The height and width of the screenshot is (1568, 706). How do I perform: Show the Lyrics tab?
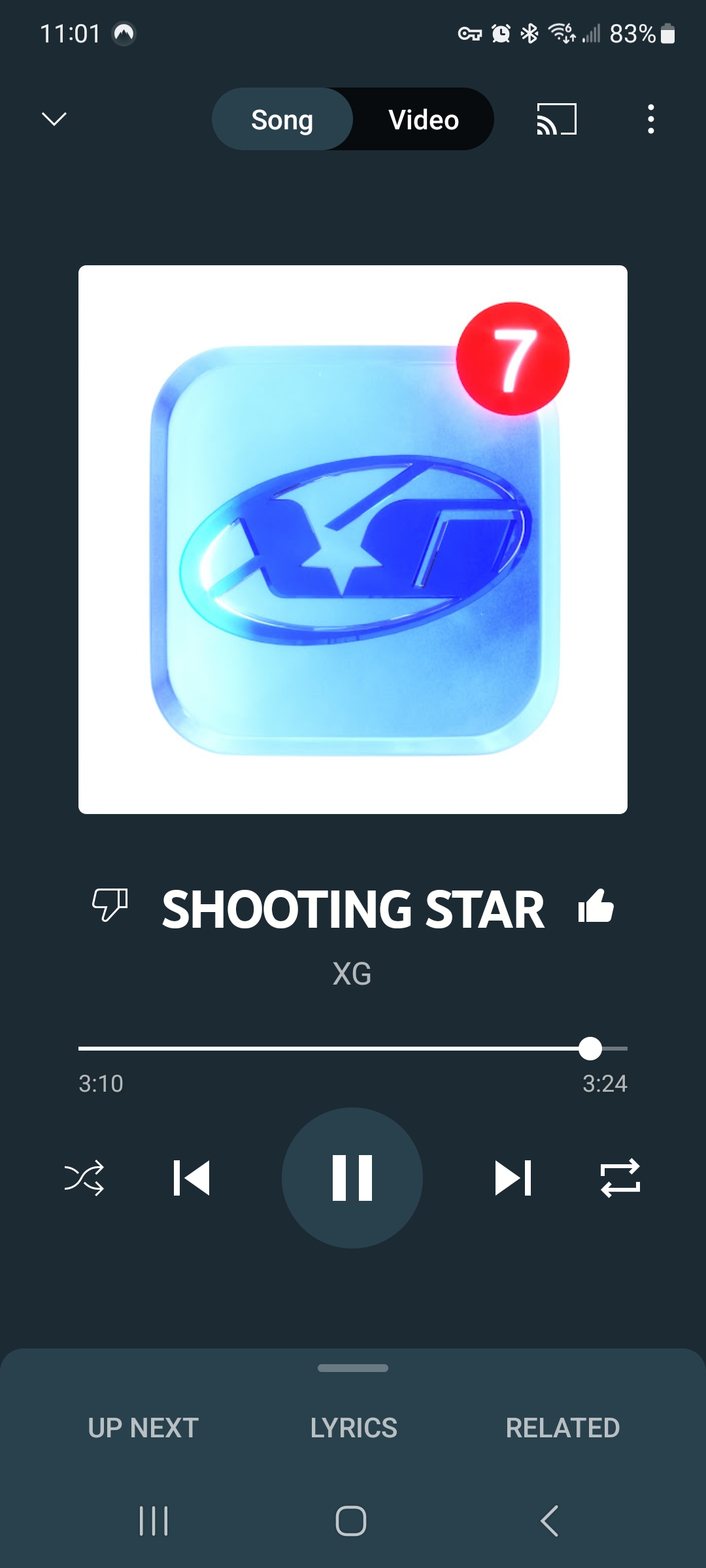coord(354,1428)
